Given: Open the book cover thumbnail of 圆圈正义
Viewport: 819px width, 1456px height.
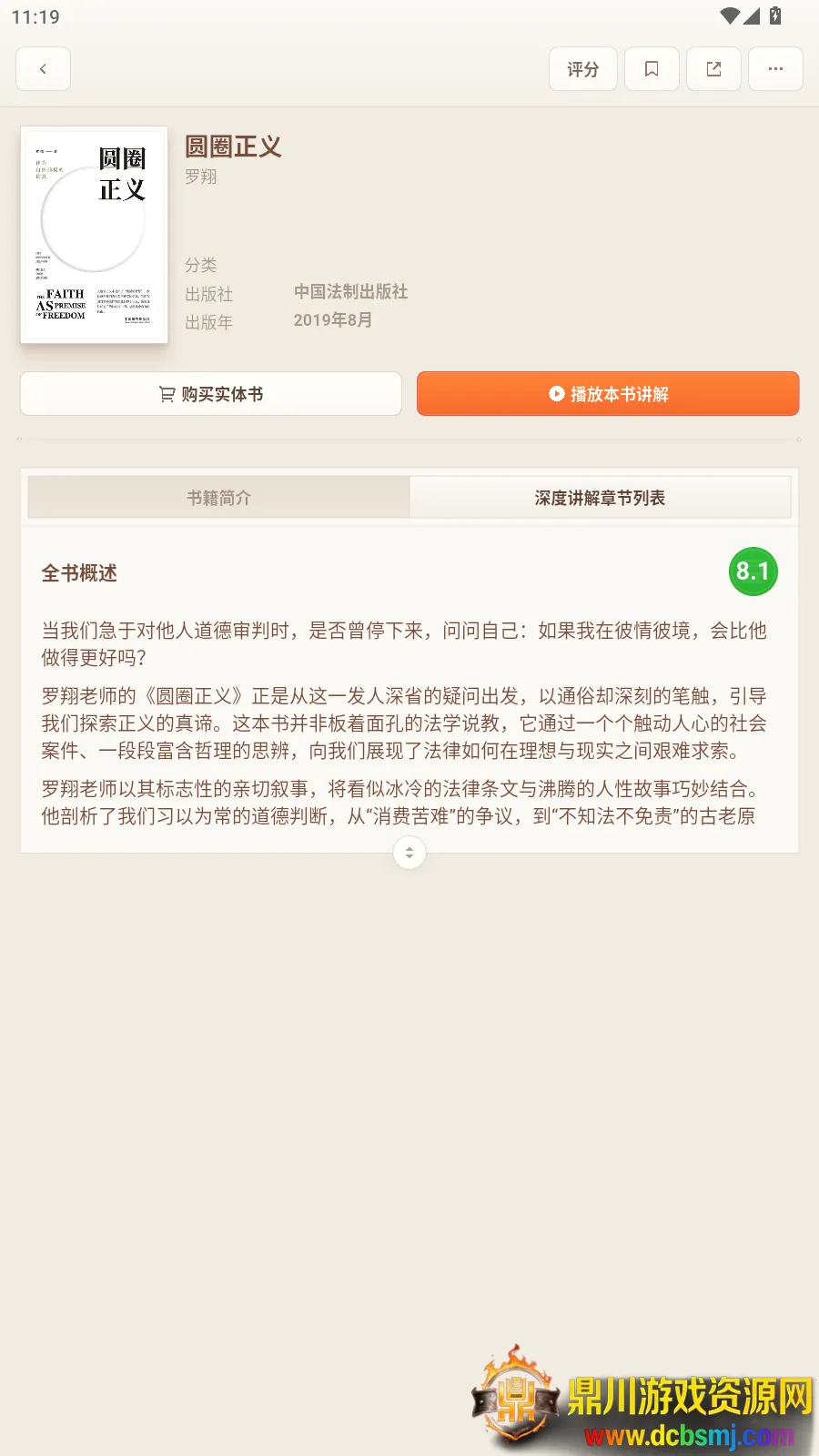Looking at the screenshot, I should point(94,235).
